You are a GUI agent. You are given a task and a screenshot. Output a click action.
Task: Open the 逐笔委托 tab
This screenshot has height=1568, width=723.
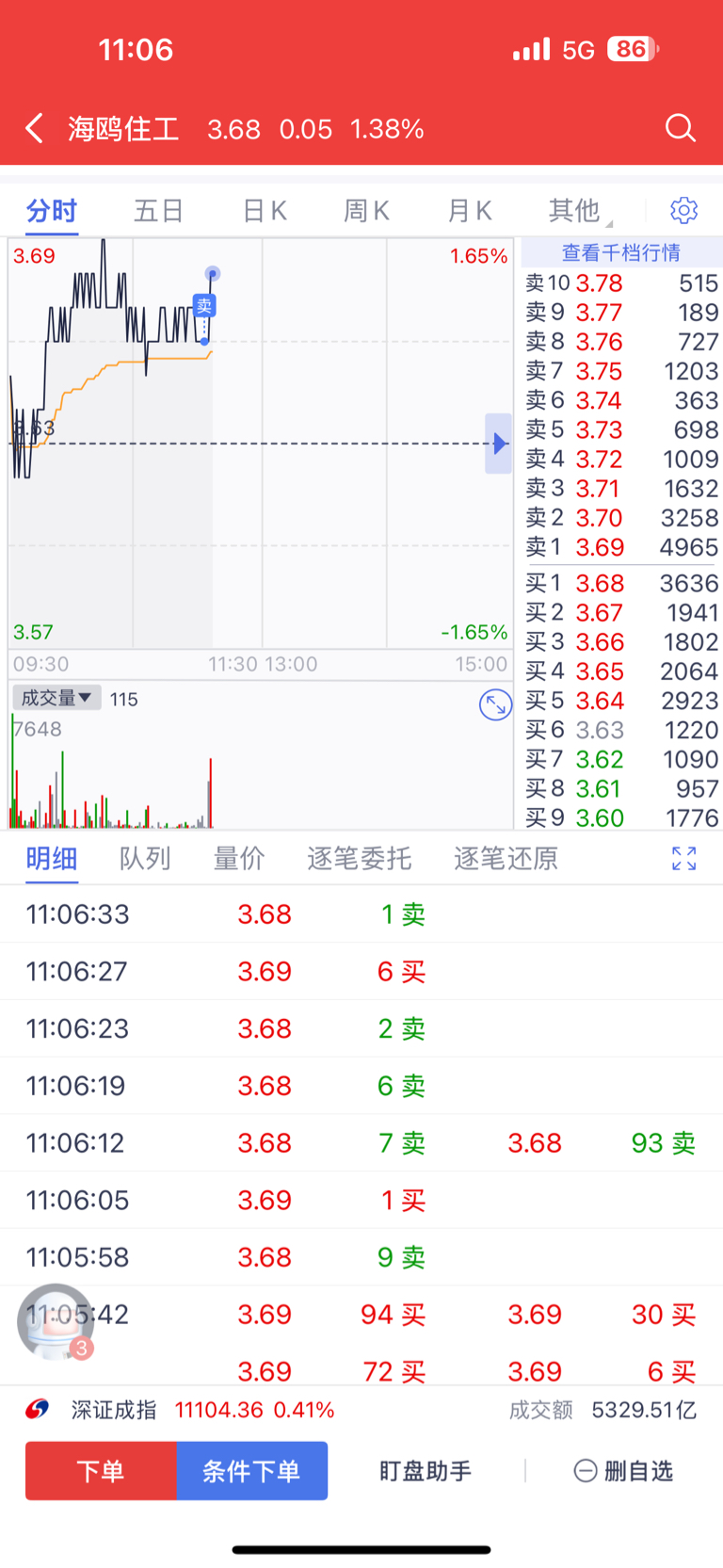359,858
